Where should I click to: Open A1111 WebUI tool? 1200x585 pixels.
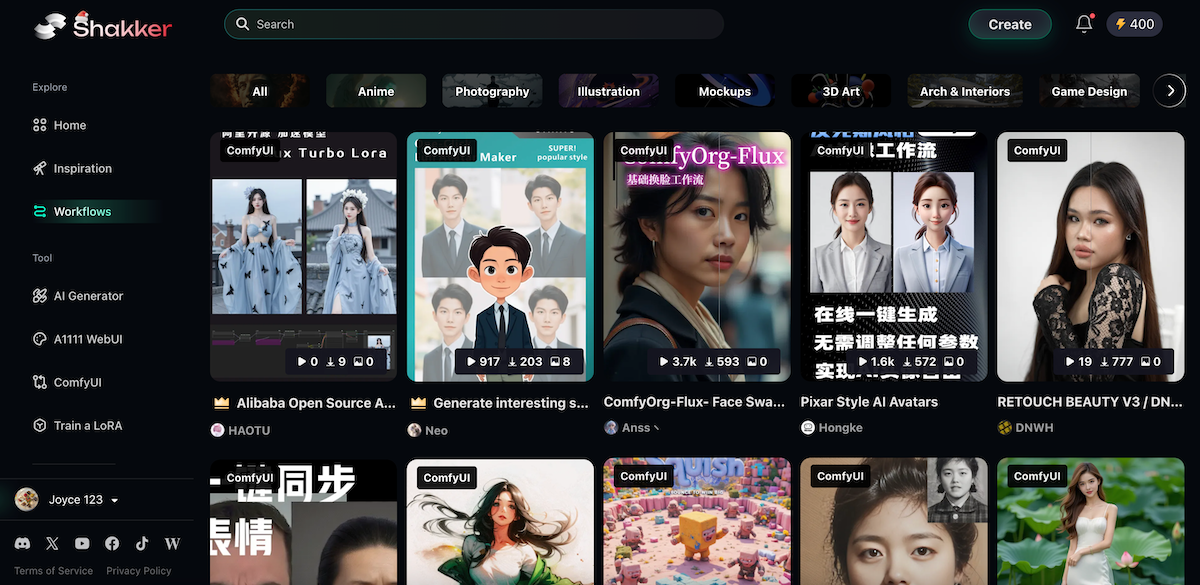click(x=88, y=339)
